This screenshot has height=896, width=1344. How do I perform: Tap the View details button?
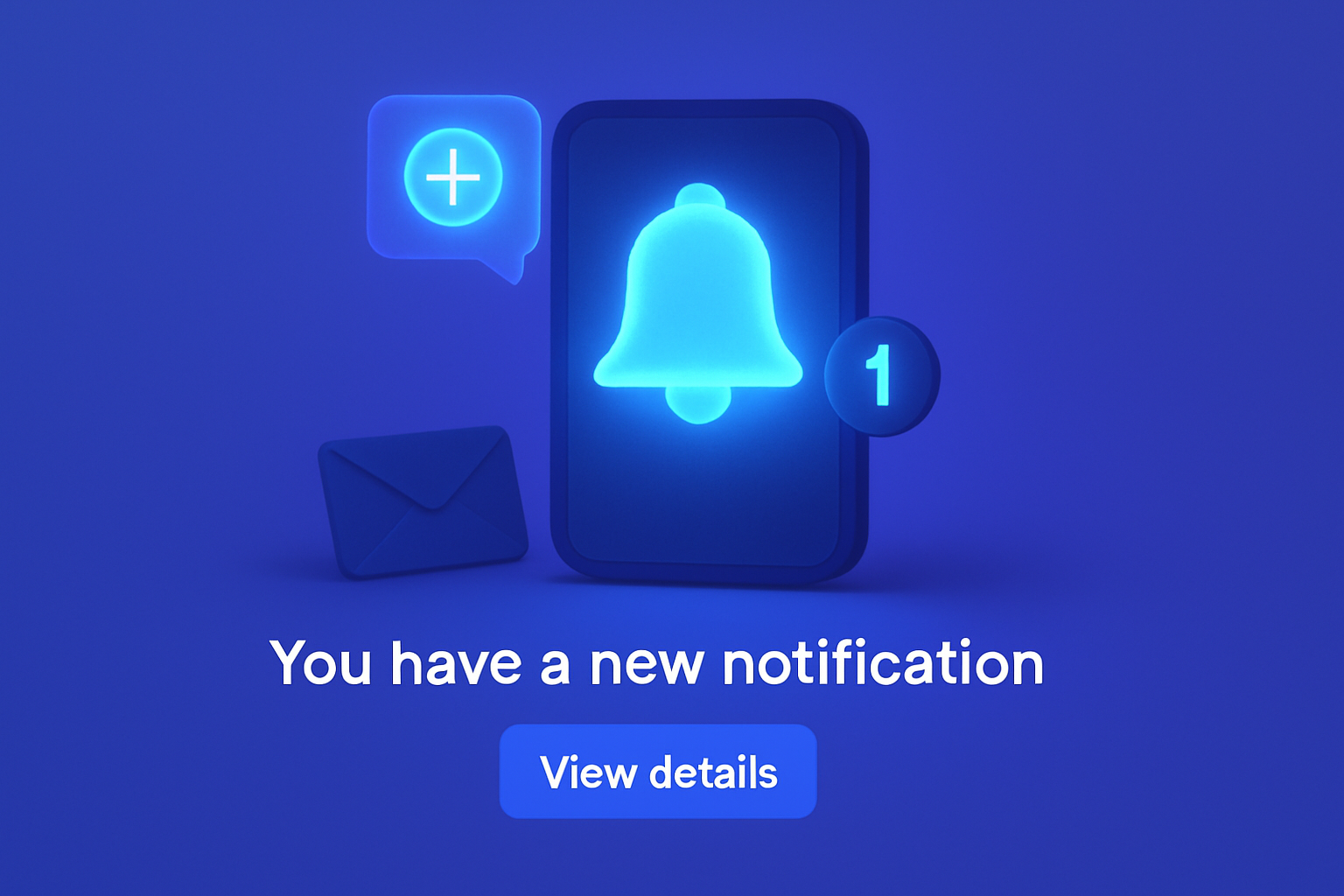click(658, 772)
